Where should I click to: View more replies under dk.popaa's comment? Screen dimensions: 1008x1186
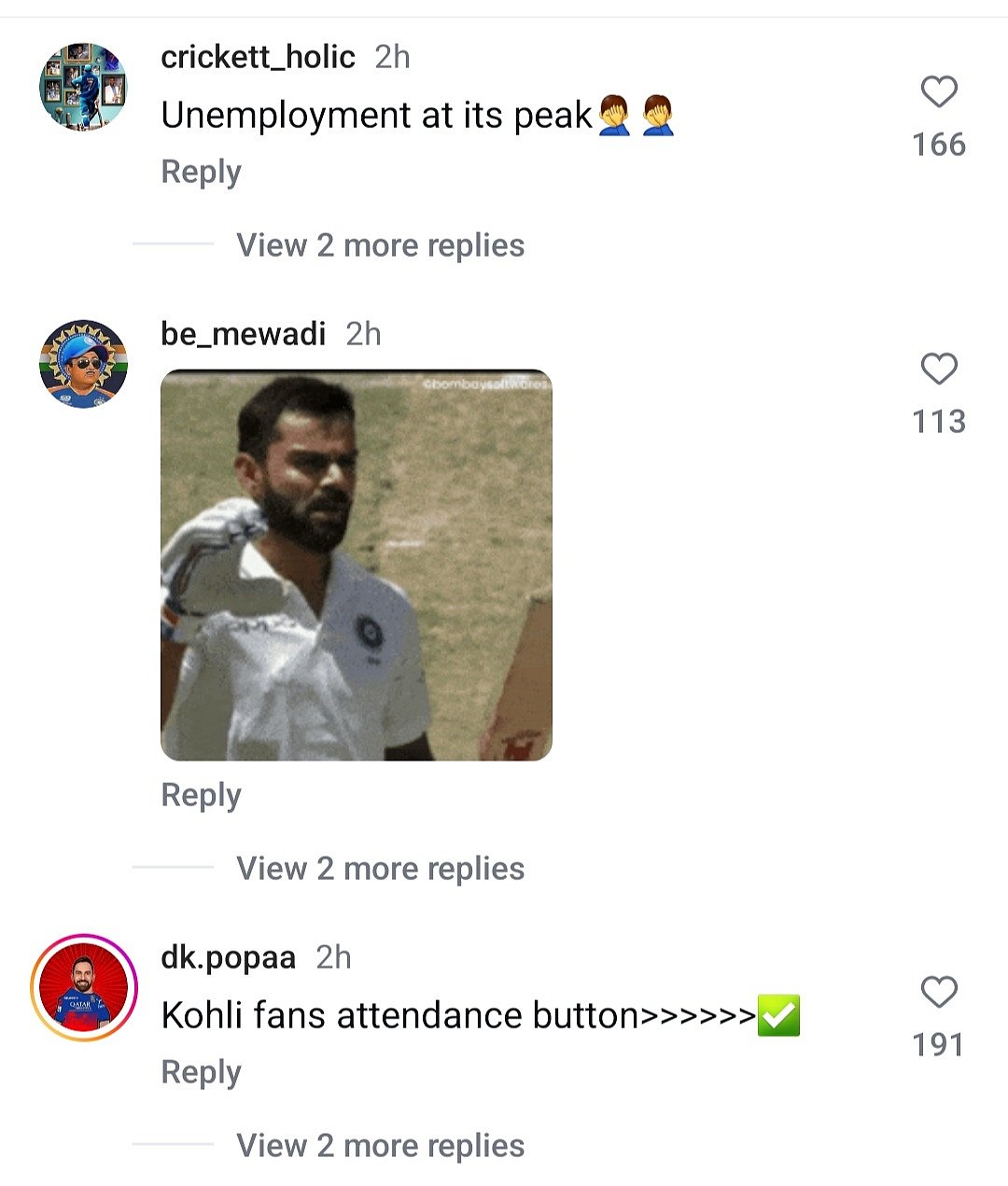click(x=380, y=1146)
